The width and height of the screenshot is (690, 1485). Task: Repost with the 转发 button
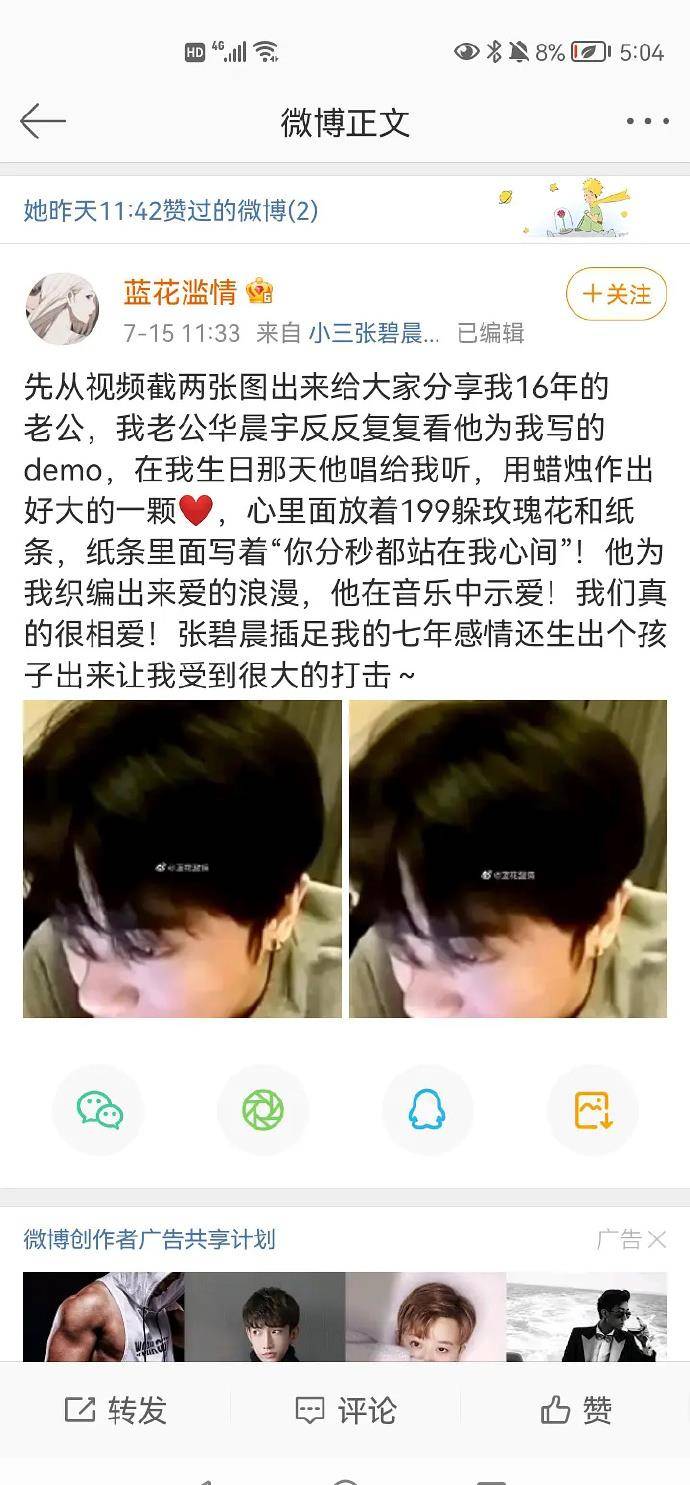[x=116, y=1410]
